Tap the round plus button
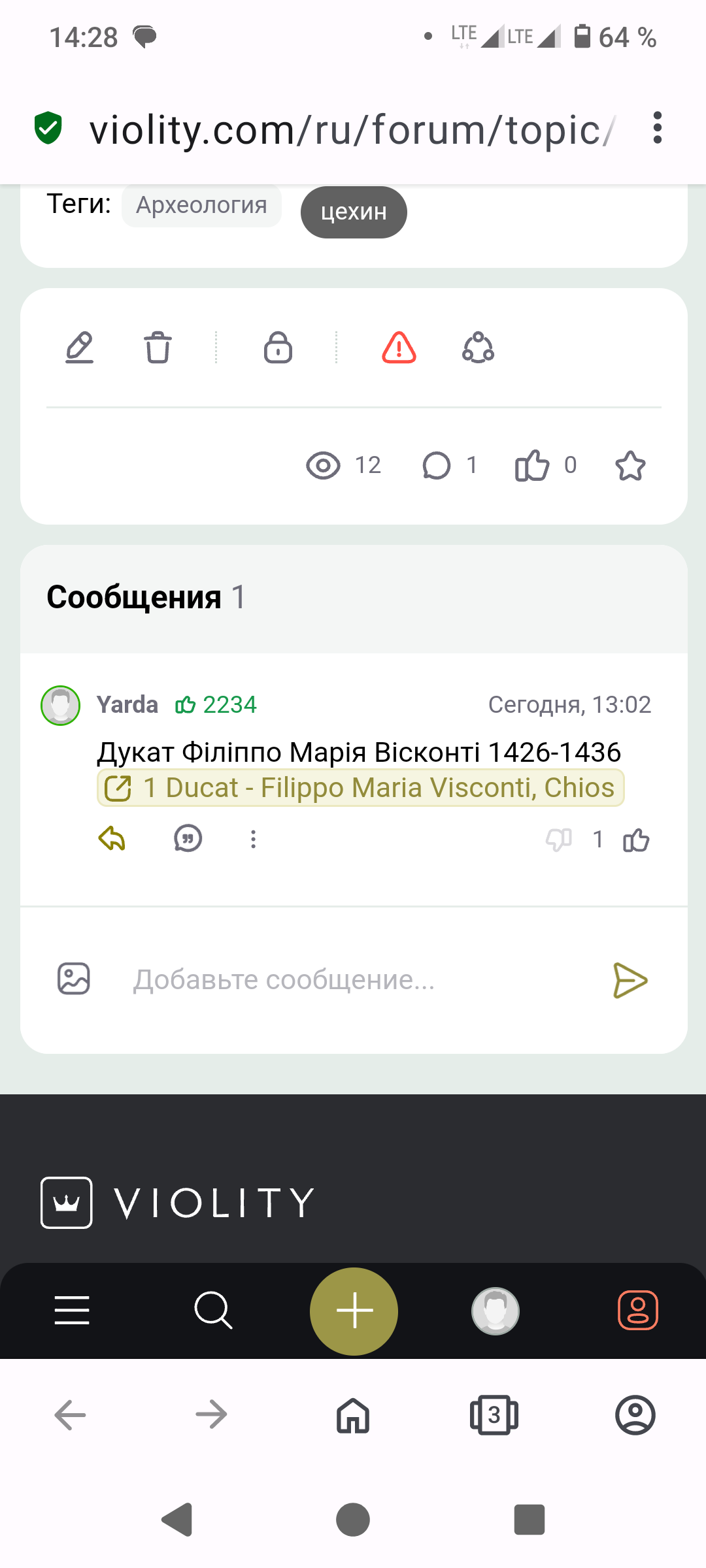 point(354,1311)
